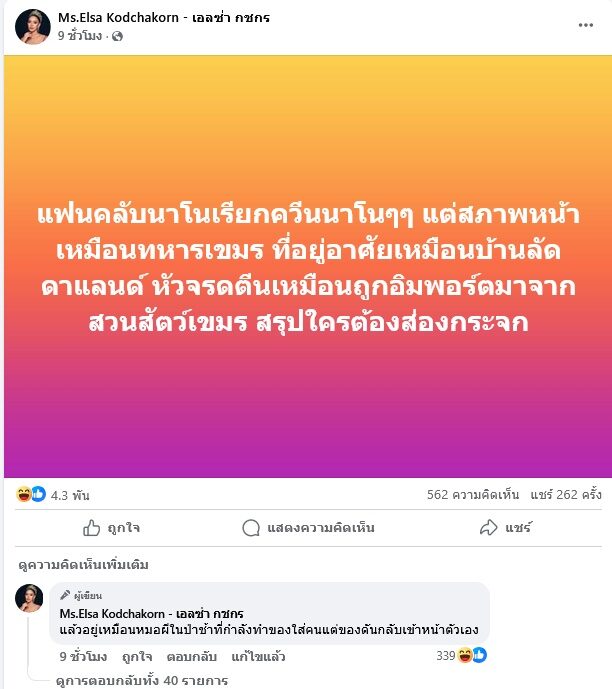This screenshot has height=689, width=612.
Task: Open the 562 ความคิดเห็น comments count
Action: (x=474, y=494)
